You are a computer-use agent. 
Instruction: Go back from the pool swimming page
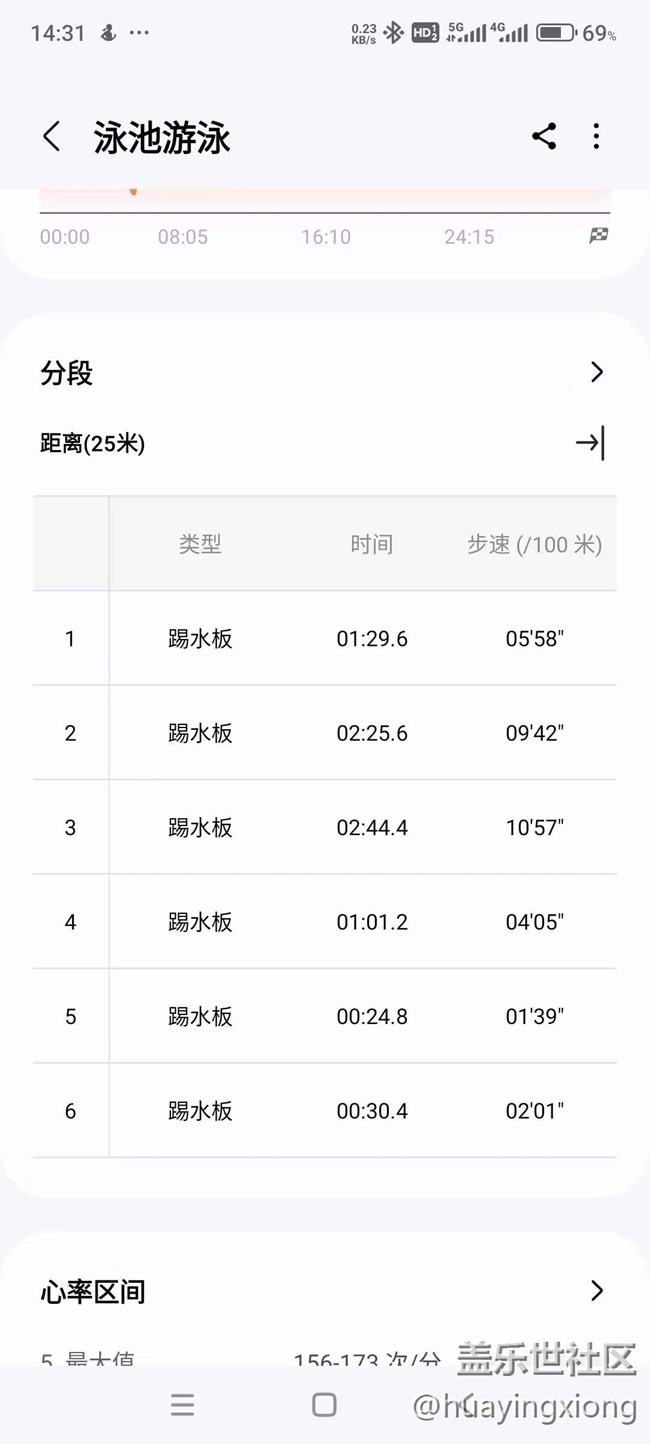pos(52,137)
